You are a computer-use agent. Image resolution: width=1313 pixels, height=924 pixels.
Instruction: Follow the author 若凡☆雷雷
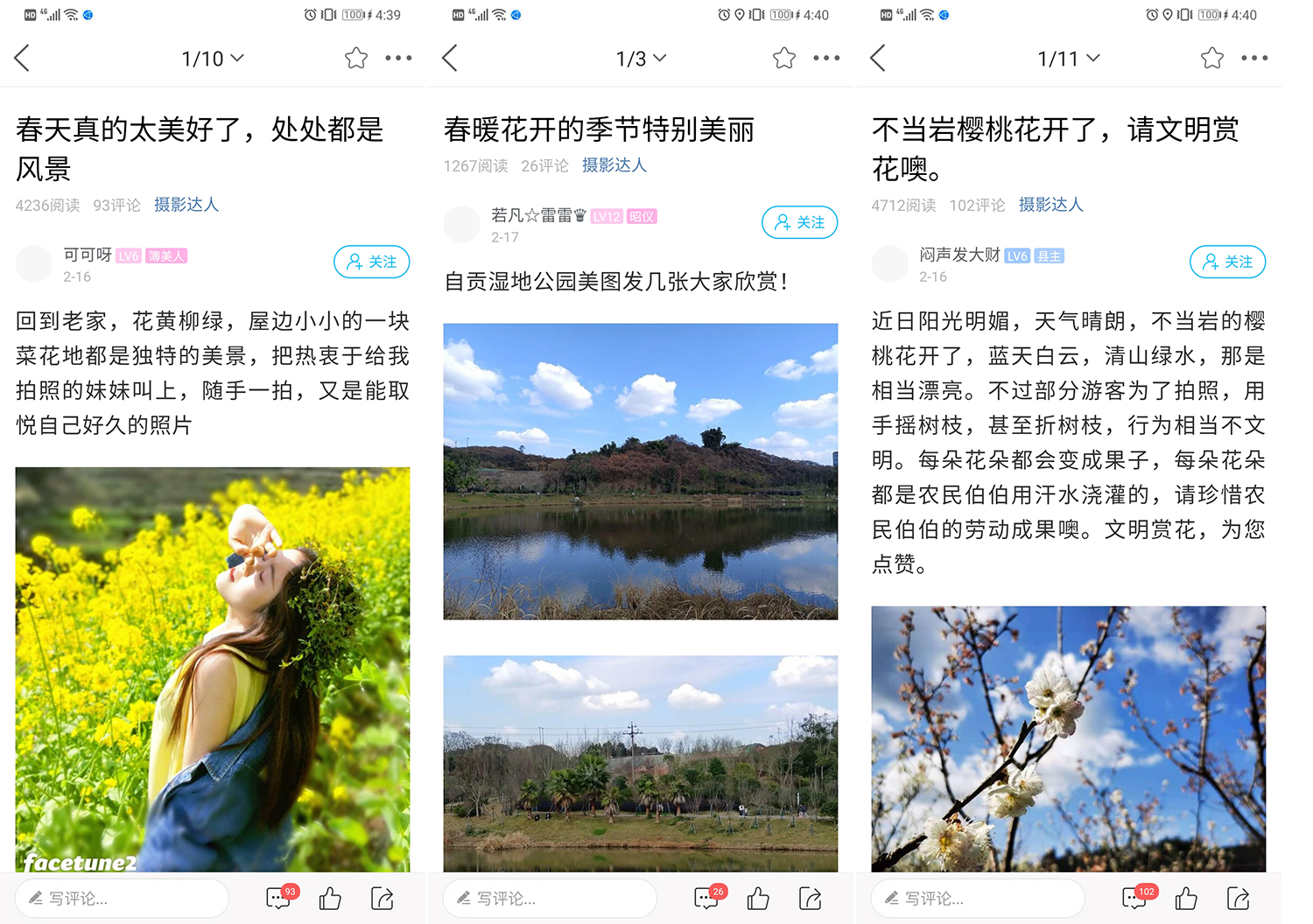click(799, 222)
